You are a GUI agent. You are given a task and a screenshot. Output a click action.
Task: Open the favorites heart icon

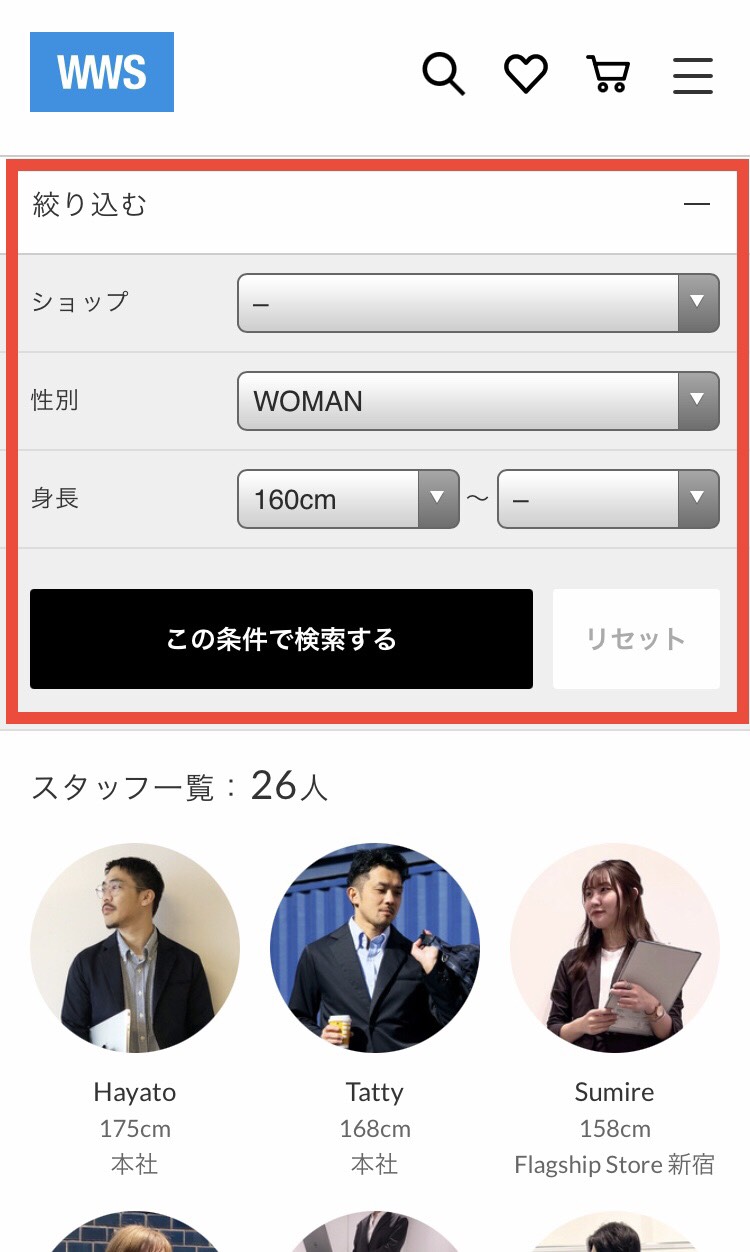pos(525,74)
